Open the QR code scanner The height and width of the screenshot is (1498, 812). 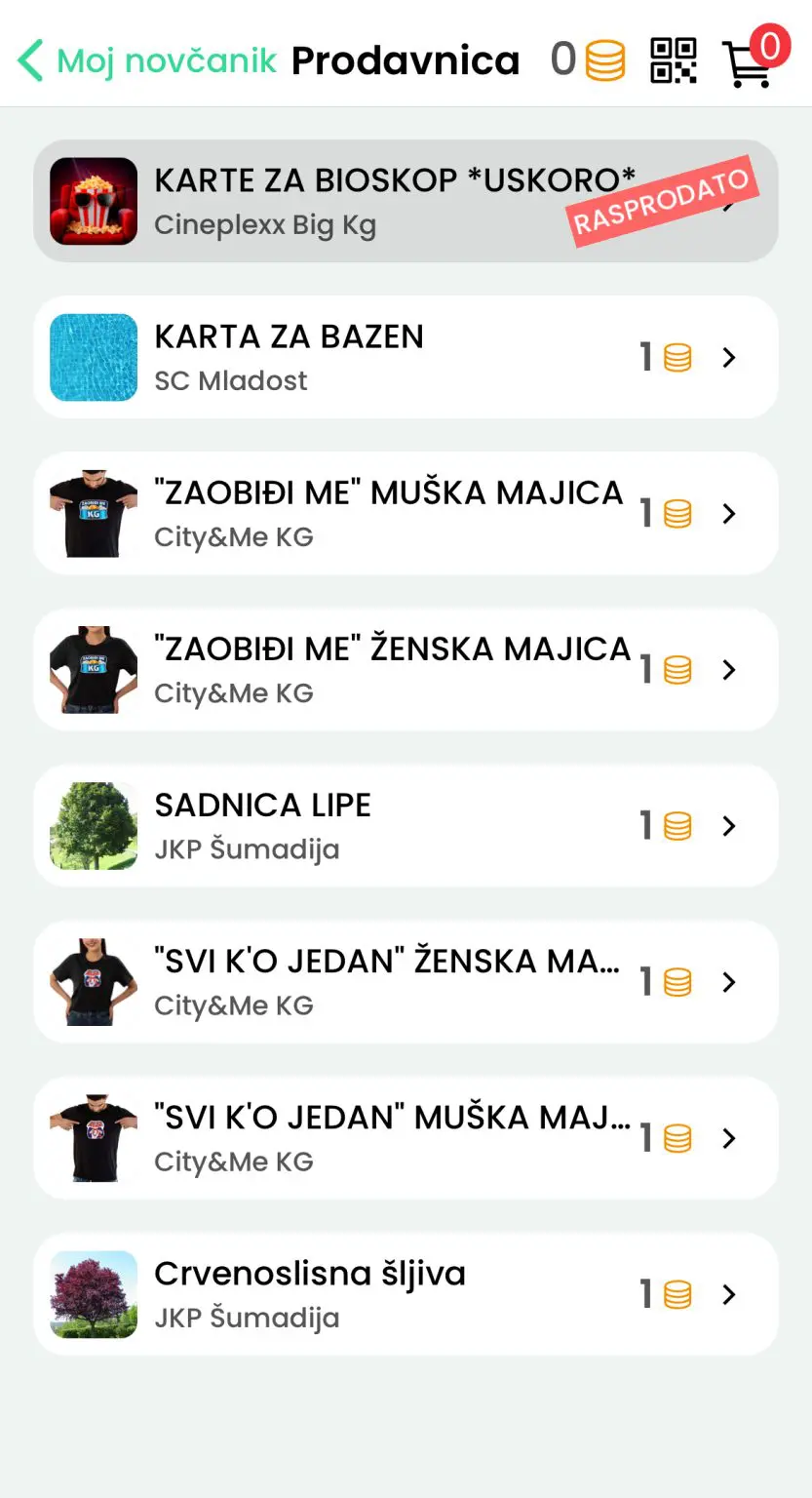tap(674, 60)
